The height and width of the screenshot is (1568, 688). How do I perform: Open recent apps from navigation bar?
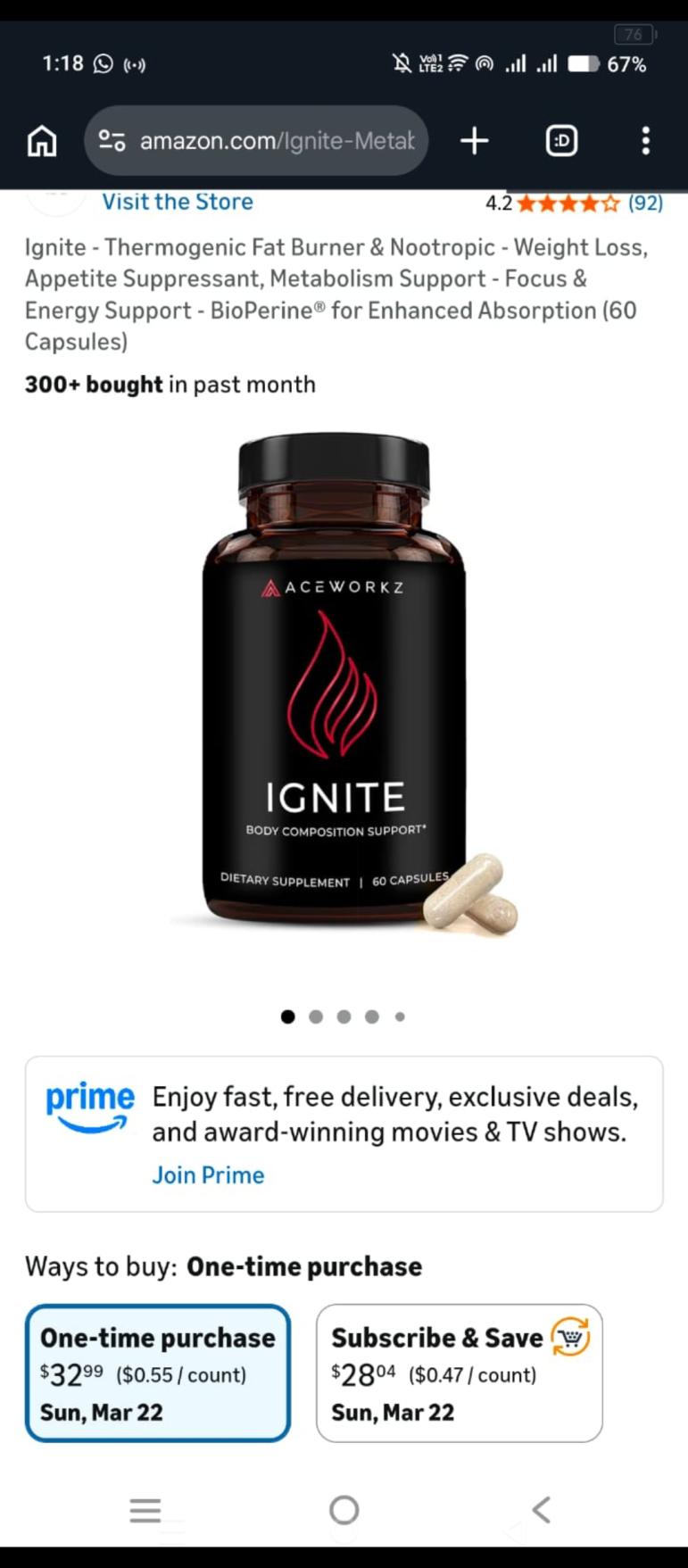tap(145, 1510)
